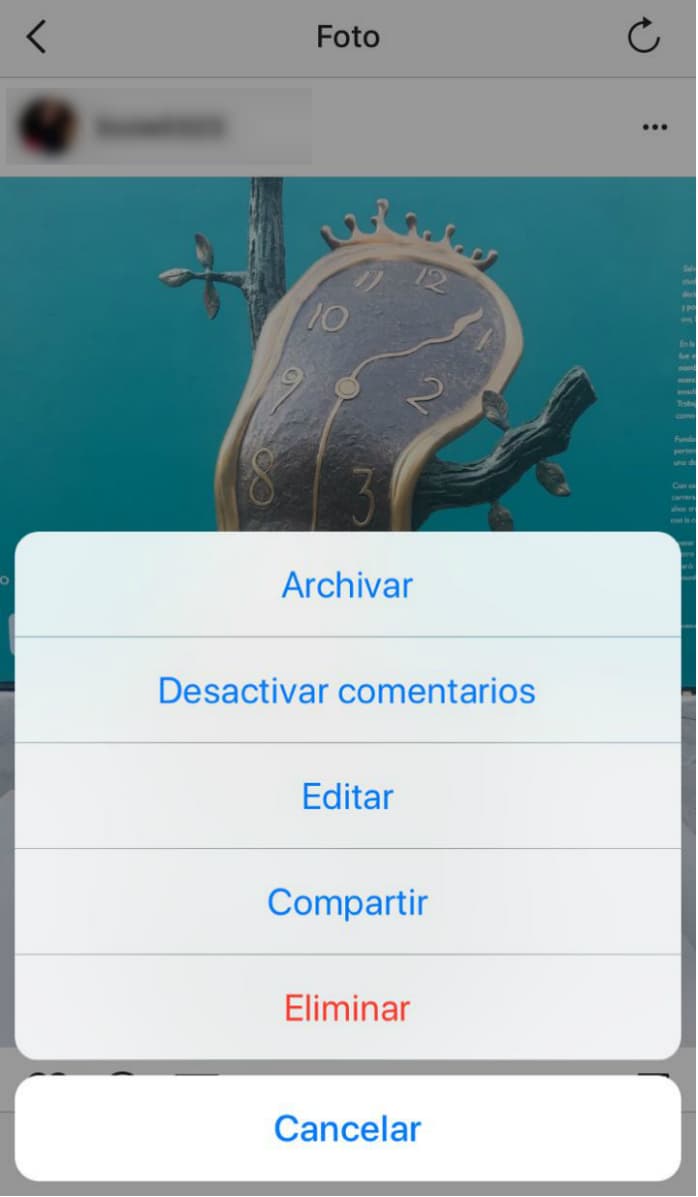Screen dimensions: 698x1197
Task: Select Archivar in the action sheet
Action: 347,585
